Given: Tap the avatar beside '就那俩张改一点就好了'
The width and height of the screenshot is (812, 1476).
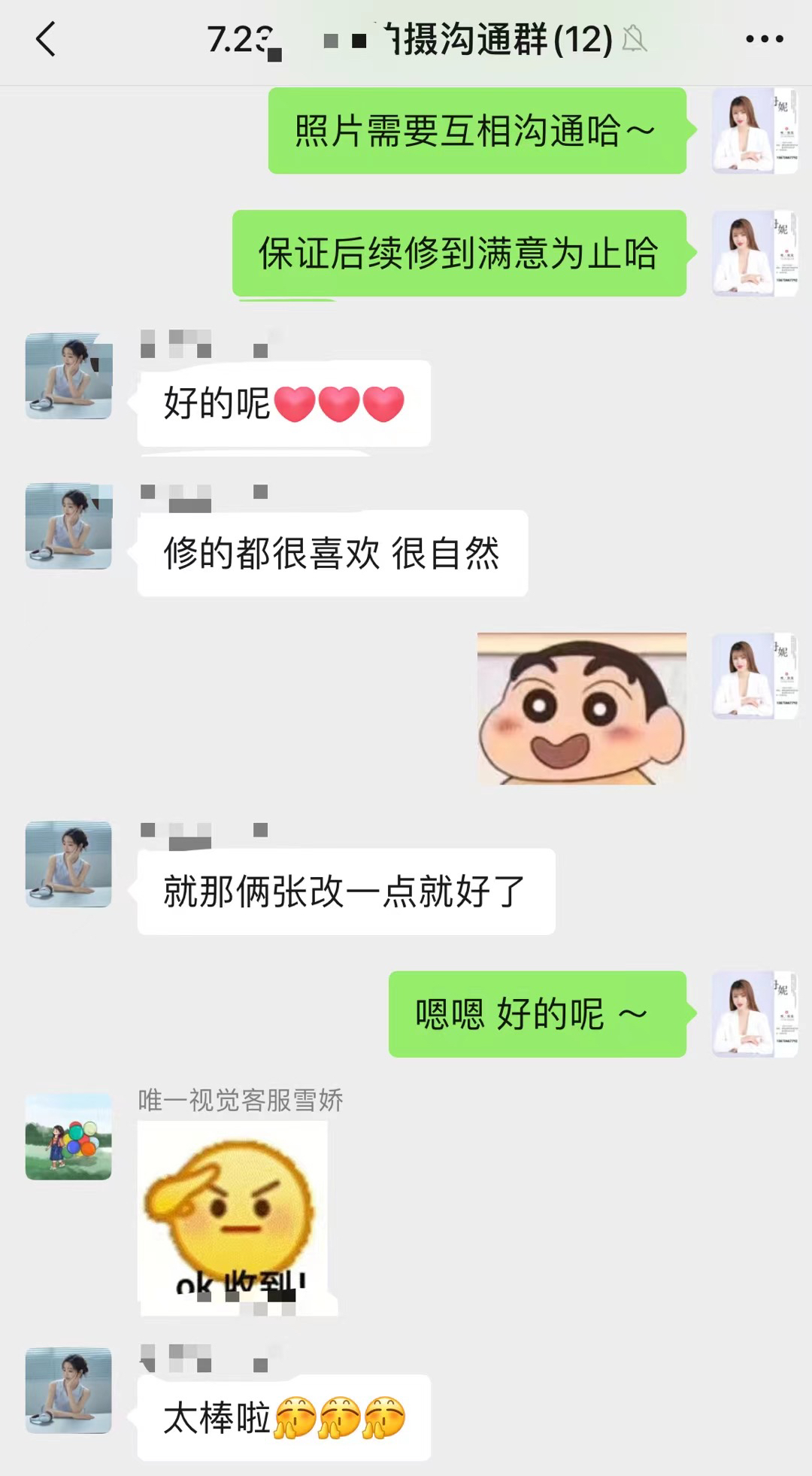Looking at the screenshot, I should (68, 864).
